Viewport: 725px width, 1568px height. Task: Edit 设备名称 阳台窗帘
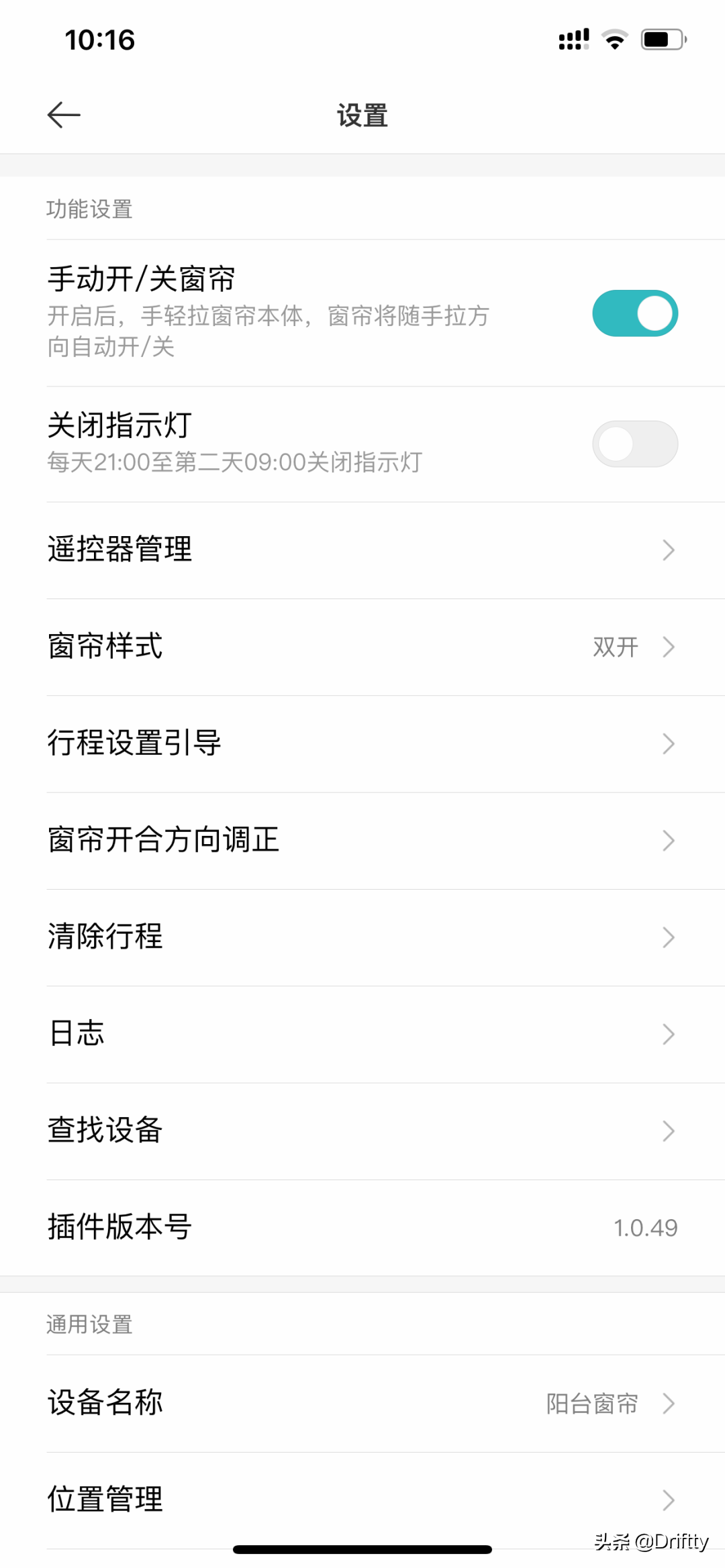click(362, 1403)
